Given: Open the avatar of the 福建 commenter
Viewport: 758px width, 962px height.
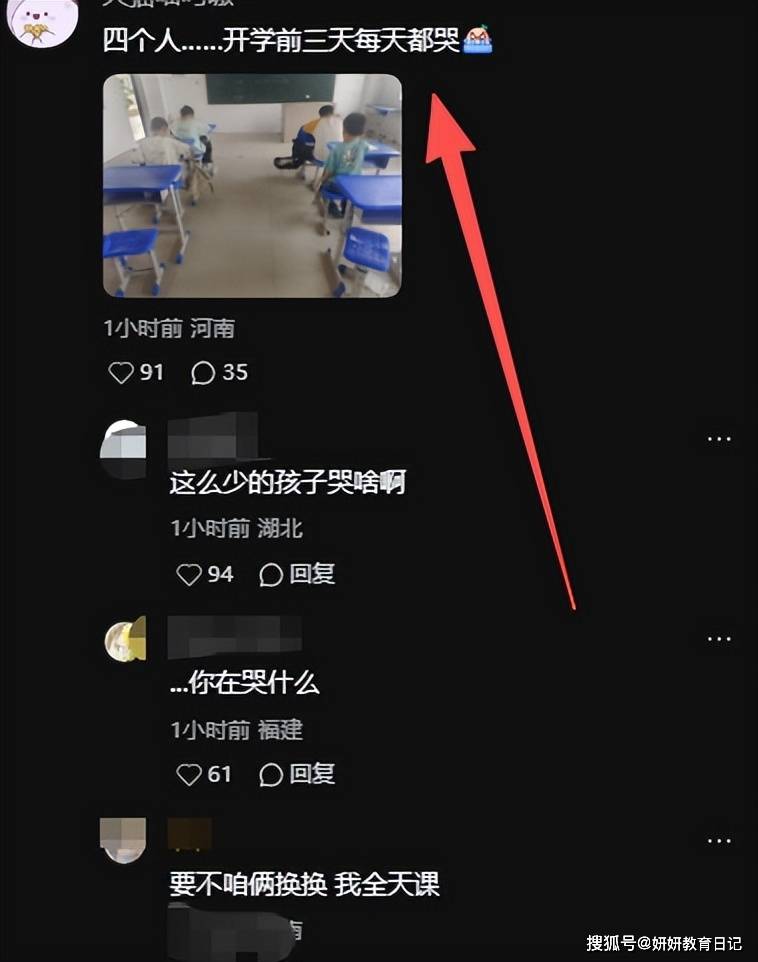Looking at the screenshot, I should click(125, 640).
